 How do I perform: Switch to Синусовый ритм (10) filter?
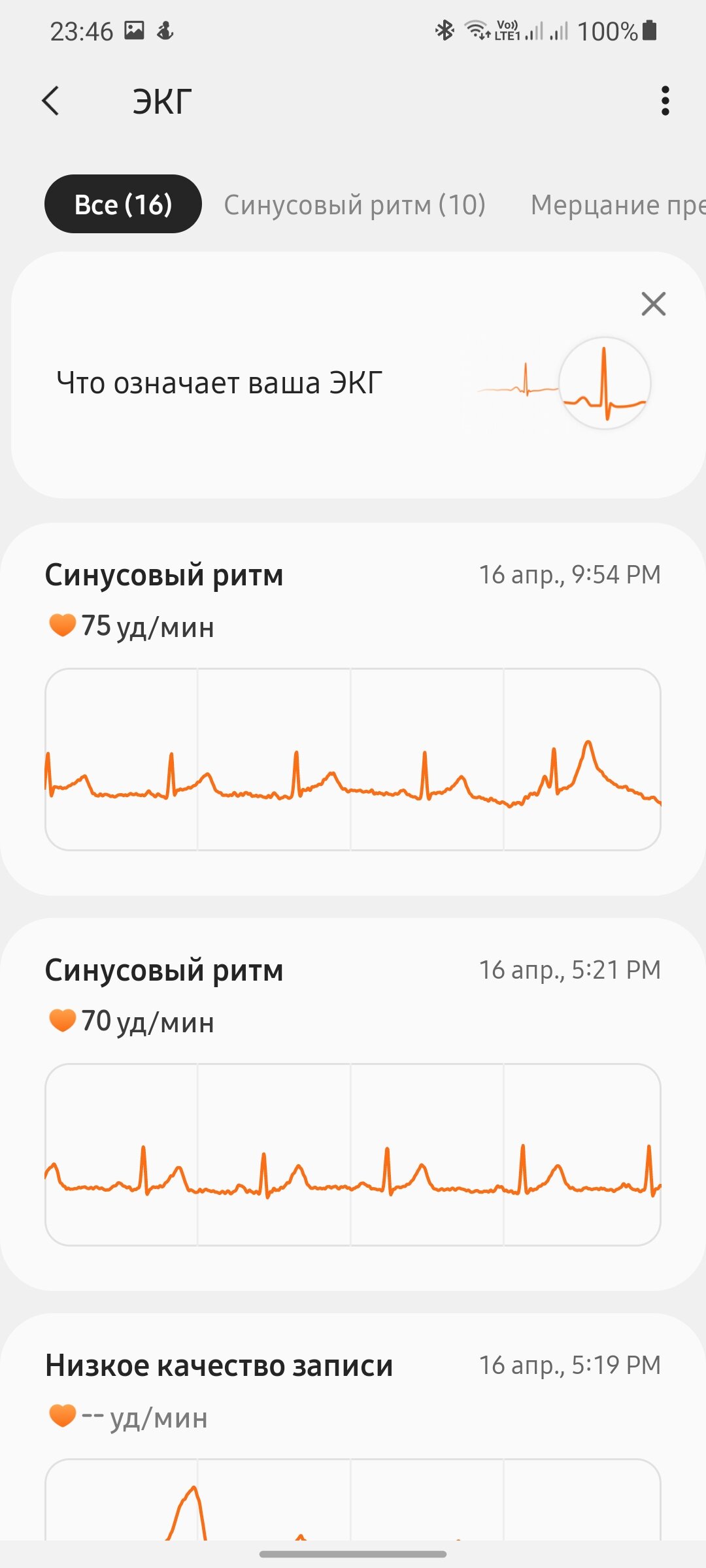coord(354,204)
